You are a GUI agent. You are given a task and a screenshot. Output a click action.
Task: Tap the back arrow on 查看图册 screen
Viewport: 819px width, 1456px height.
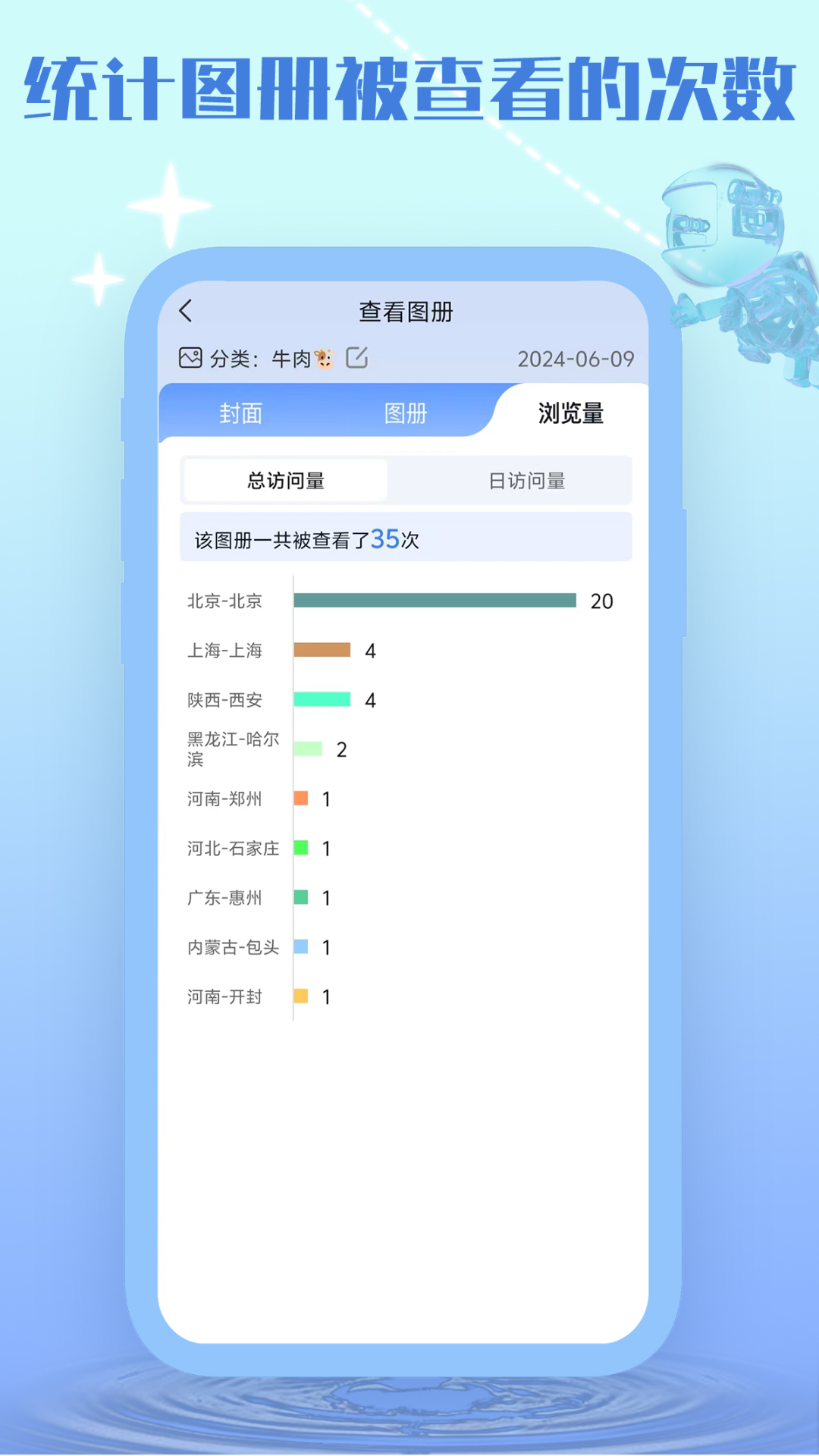[184, 312]
